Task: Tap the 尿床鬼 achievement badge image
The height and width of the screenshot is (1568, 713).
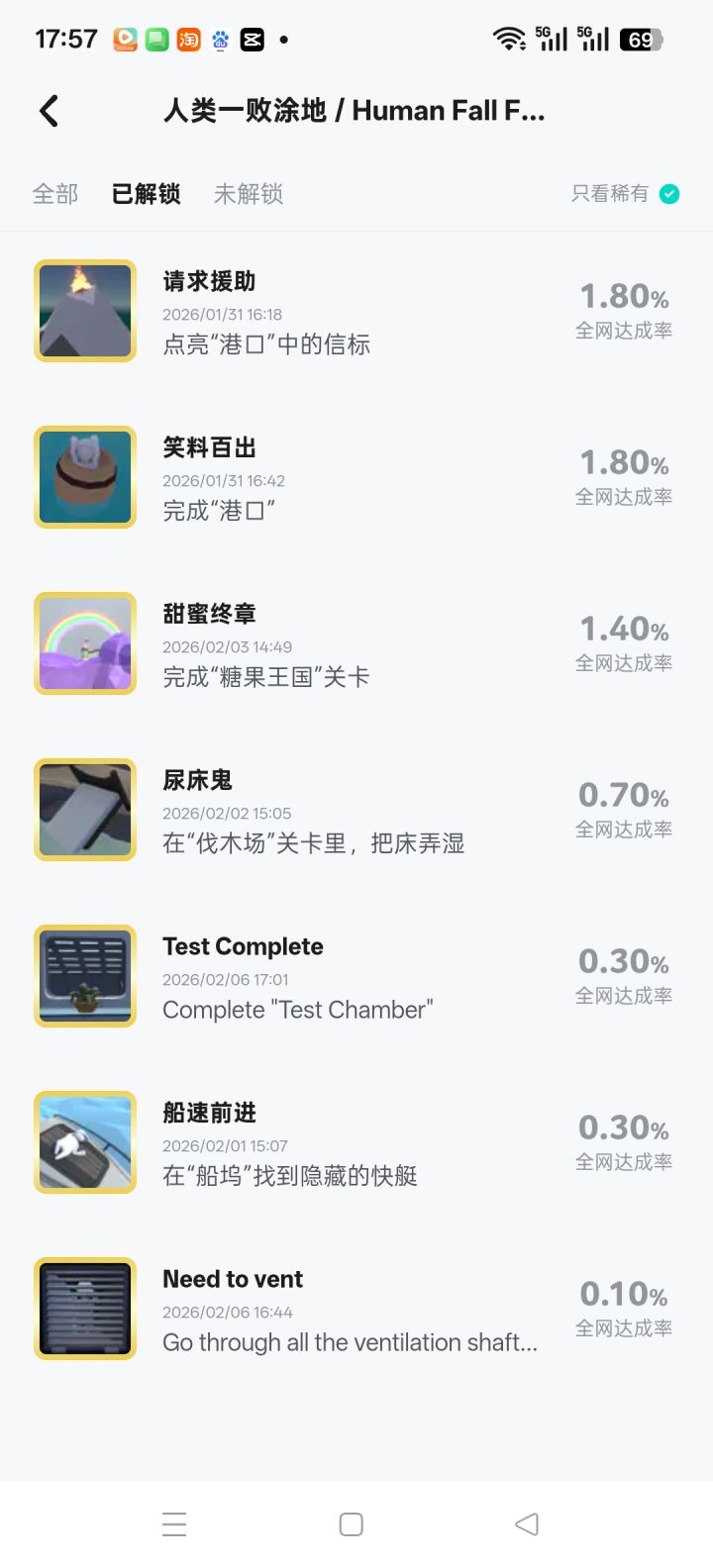Action: (x=84, y=809)
